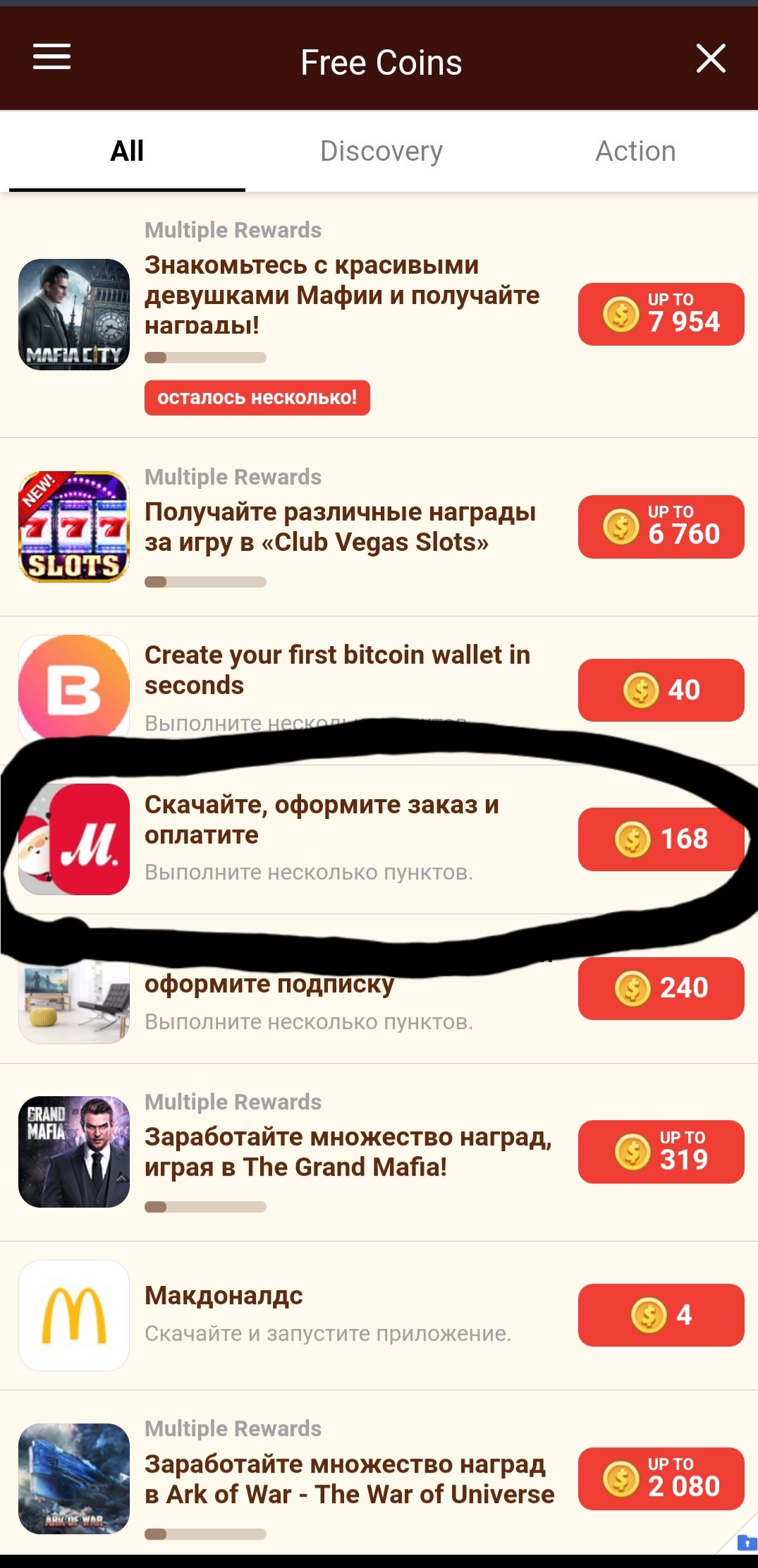Open the Club Vegas Slots offer

coord(340,527)
